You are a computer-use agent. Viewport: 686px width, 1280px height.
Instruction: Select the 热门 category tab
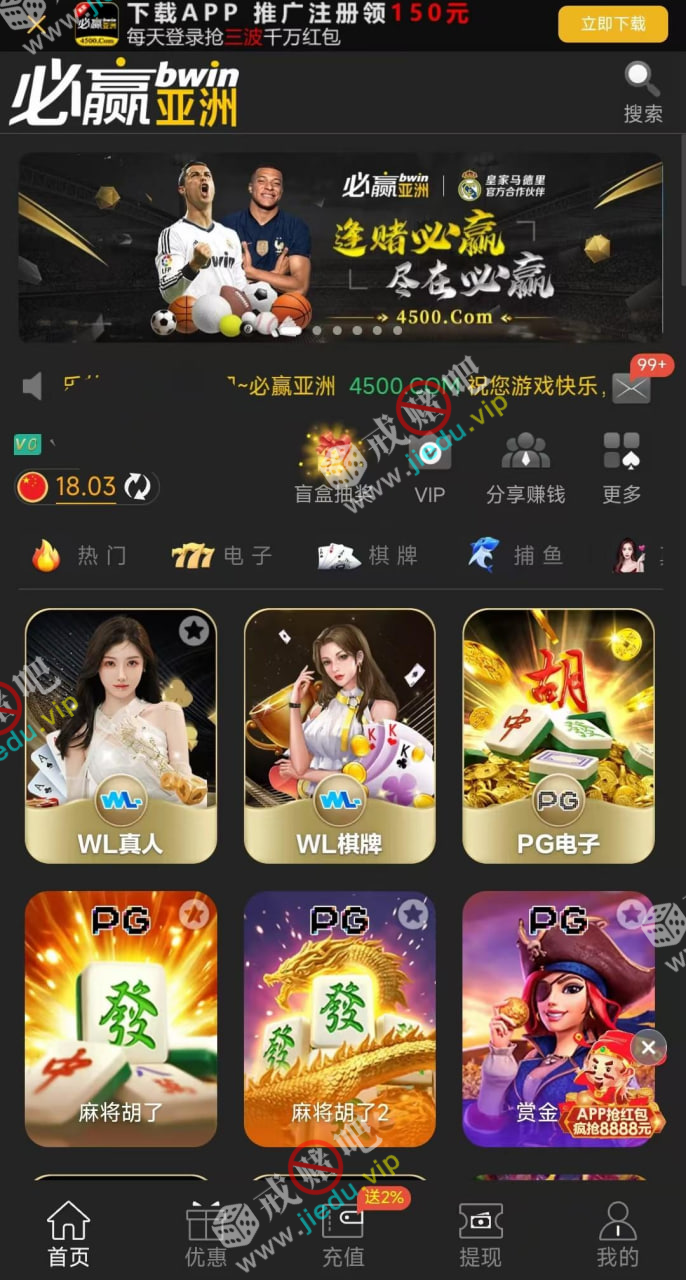[x=80, y=555]
